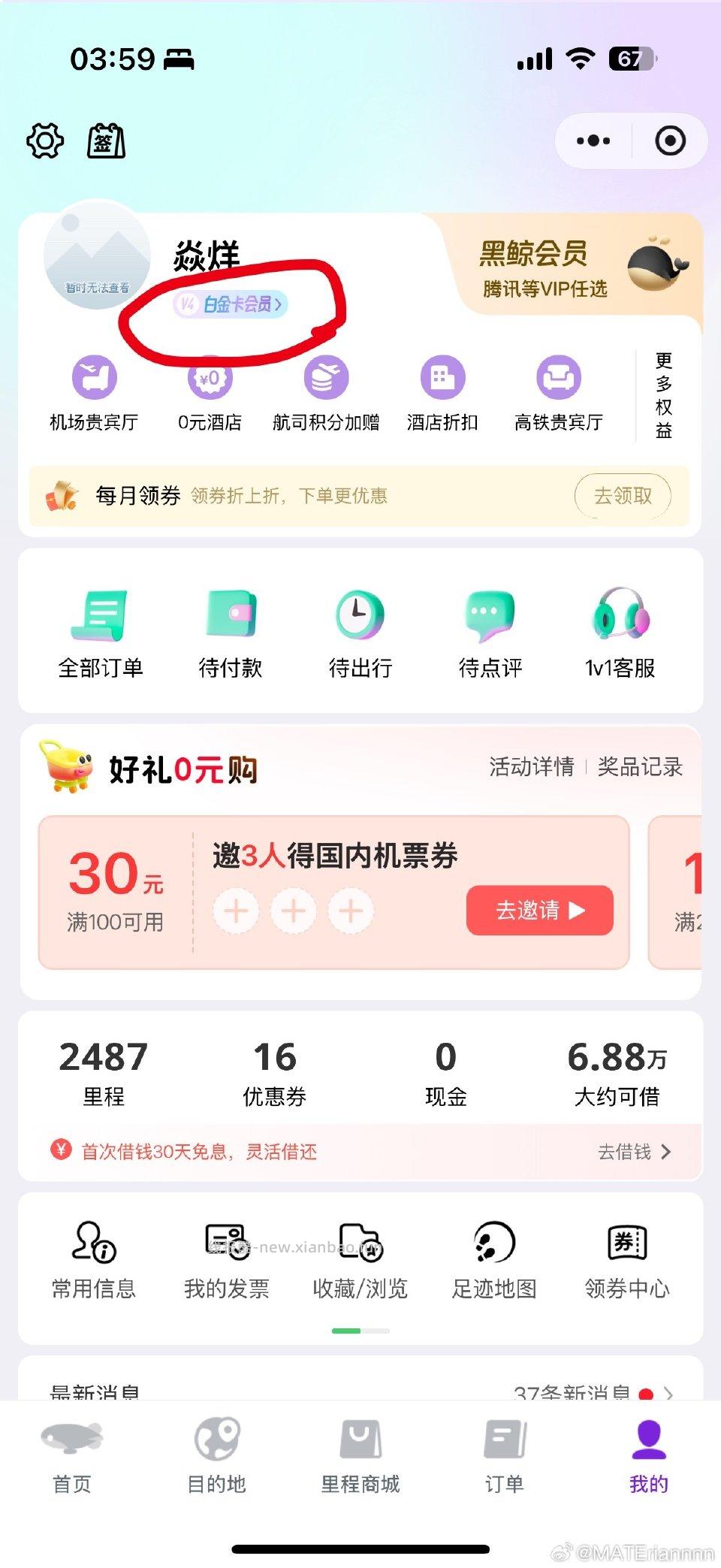This screenshot has width=721, height=1568.
Task: View 活动详情 for 好礼0元购
Action: (529, 768)
